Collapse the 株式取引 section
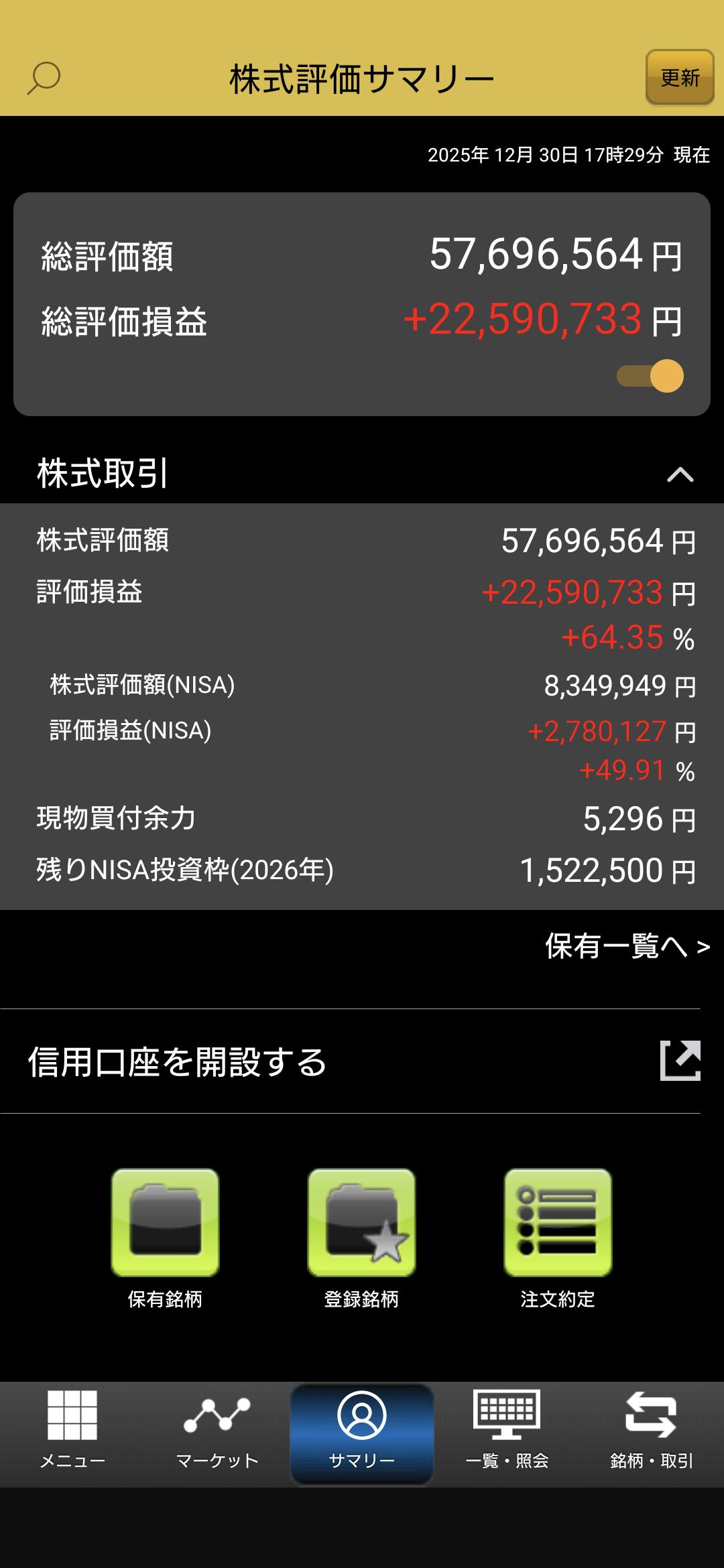This screenshot has height=1568, width=724. (x=680, y=474)
